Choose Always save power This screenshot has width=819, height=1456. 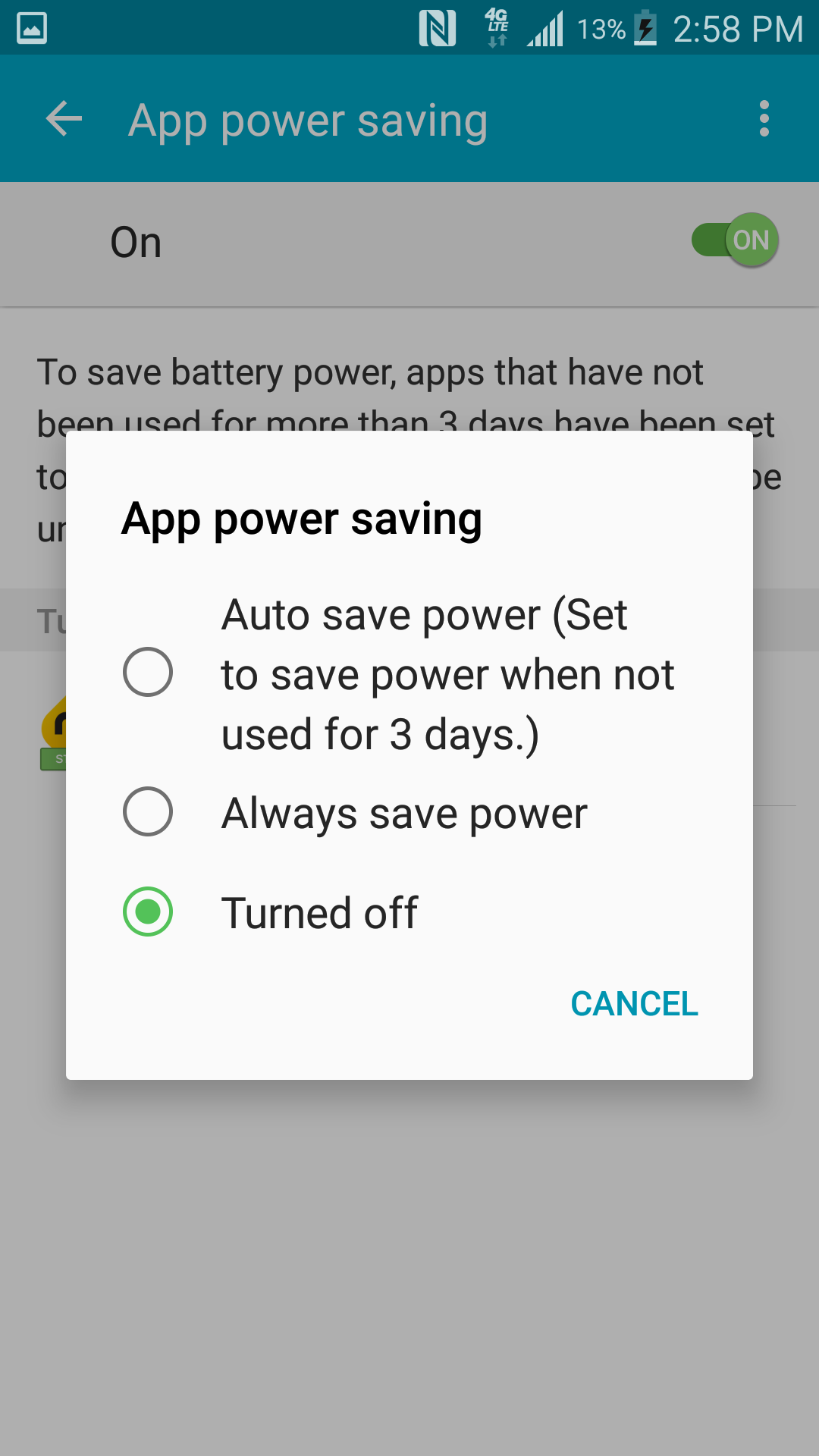pos(409,813)
